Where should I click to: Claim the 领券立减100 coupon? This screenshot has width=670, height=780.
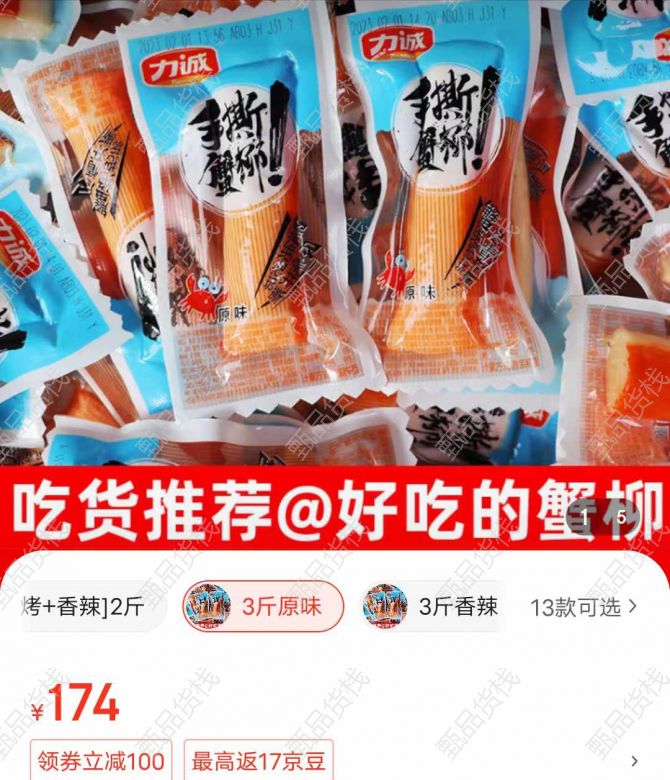[101, 762]
